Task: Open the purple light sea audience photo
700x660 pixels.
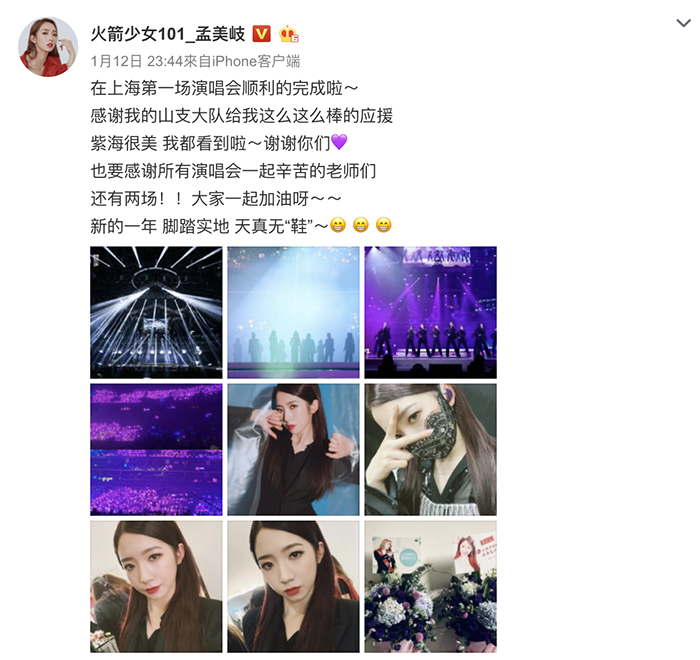Action: pyautogui.click(x=156, y=449)
